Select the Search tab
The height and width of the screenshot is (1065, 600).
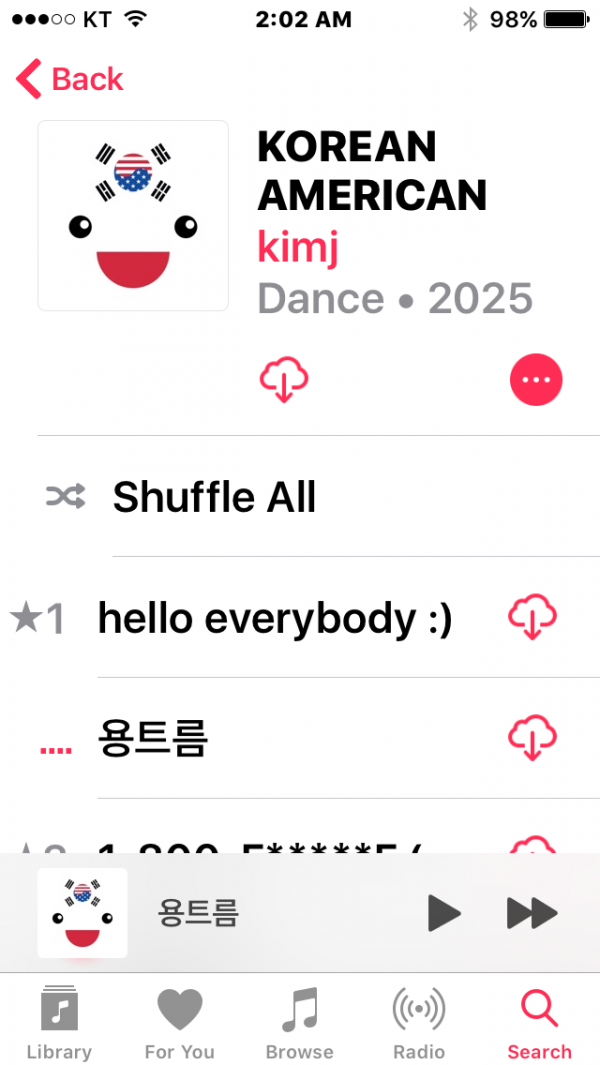coord(539,1023)
